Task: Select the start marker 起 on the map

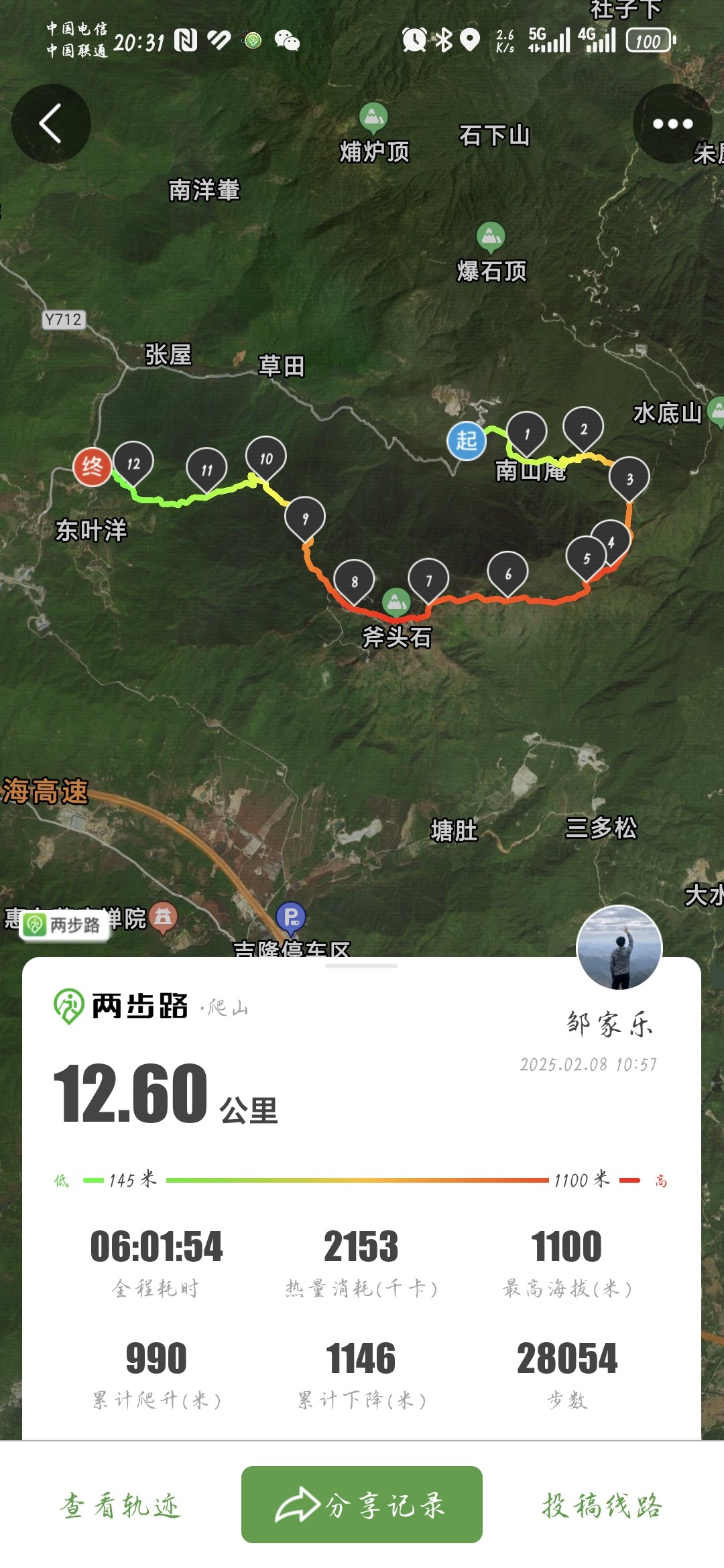Action: tap(467, 441)
